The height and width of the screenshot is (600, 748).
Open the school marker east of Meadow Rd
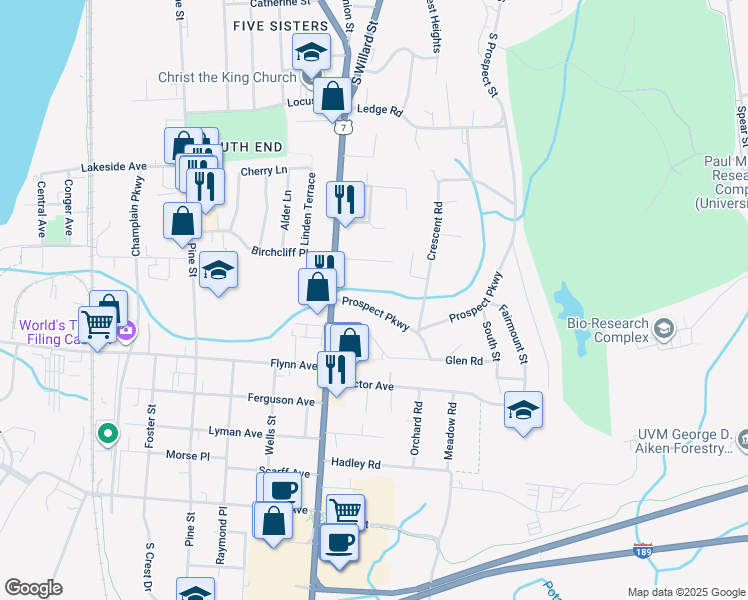click(523, 410)
